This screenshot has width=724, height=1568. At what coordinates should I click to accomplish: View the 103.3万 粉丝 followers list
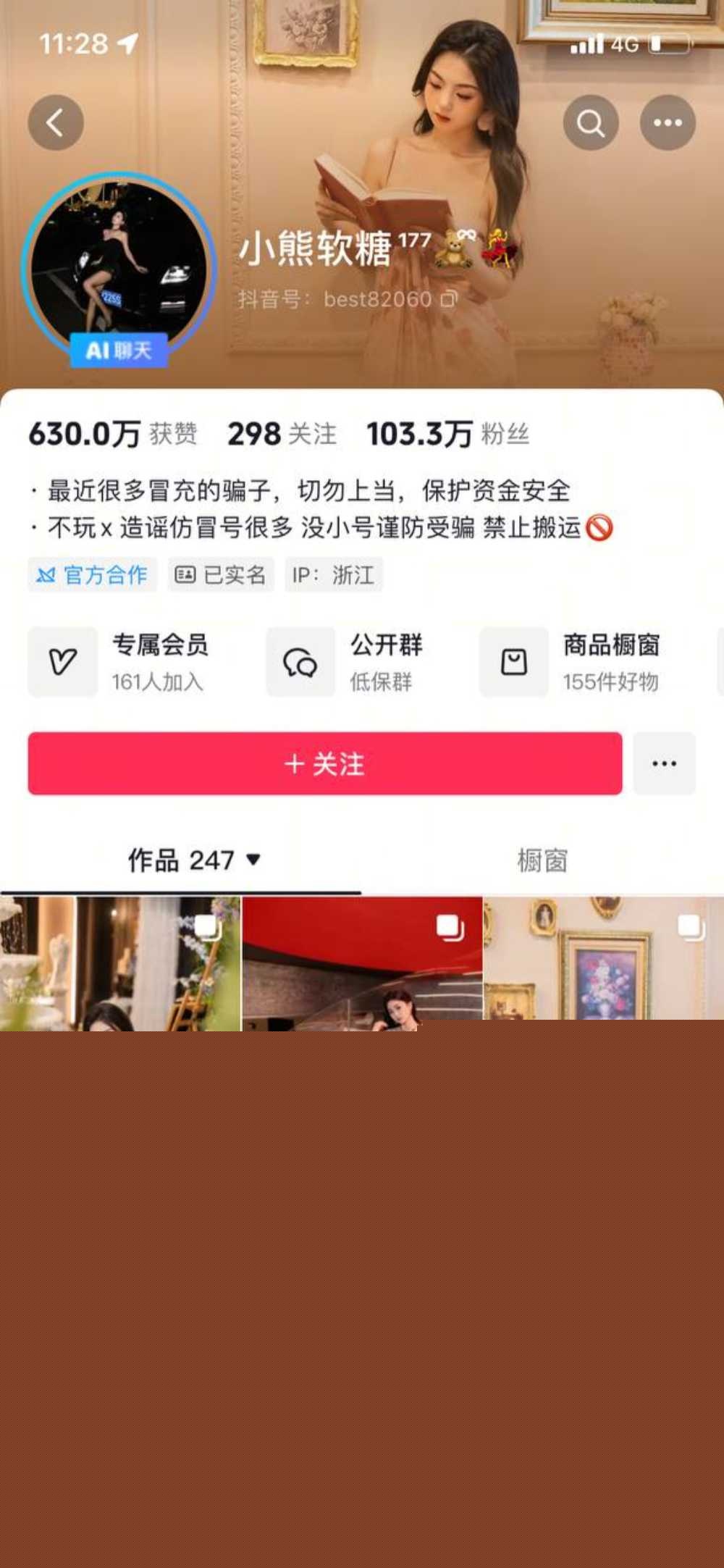447,434
